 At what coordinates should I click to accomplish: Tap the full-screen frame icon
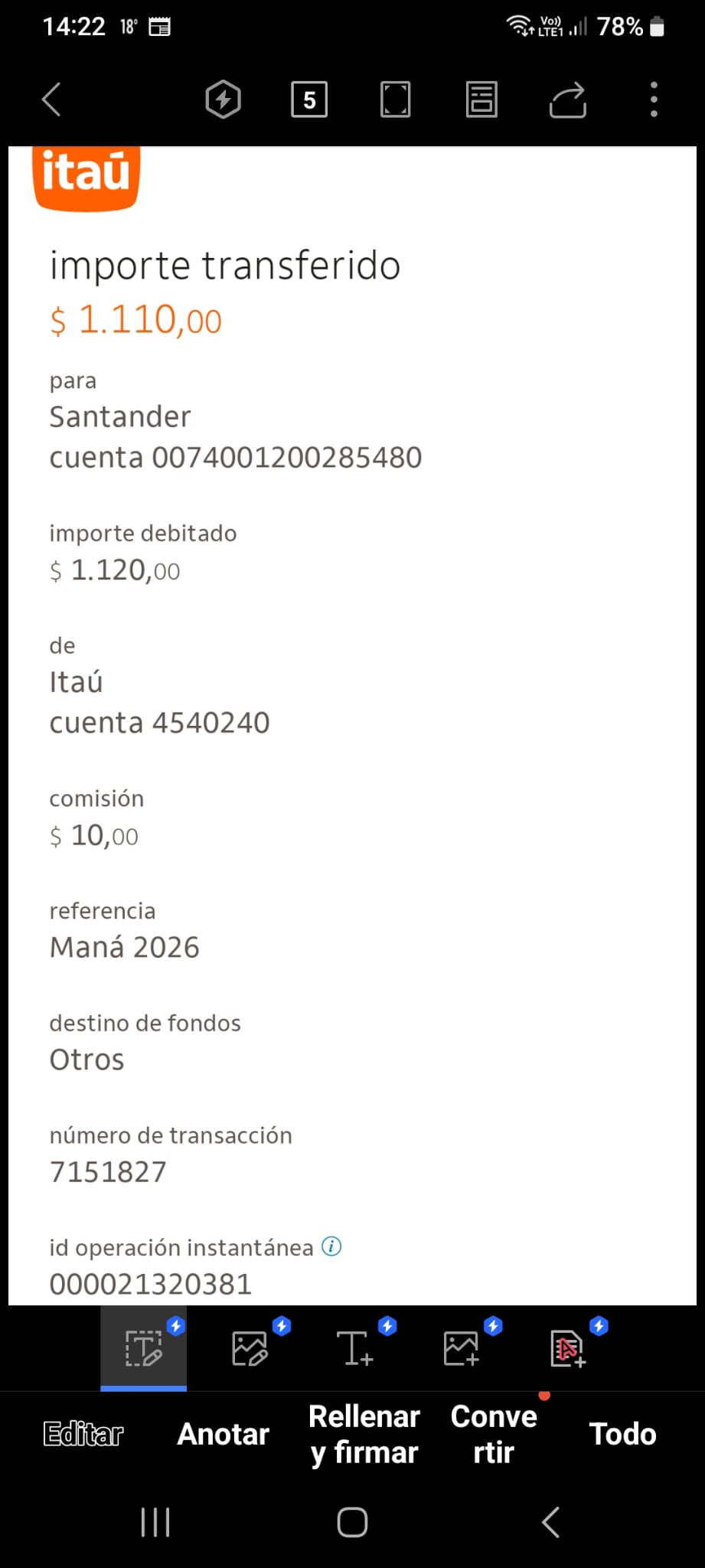(x=395, y=100)
